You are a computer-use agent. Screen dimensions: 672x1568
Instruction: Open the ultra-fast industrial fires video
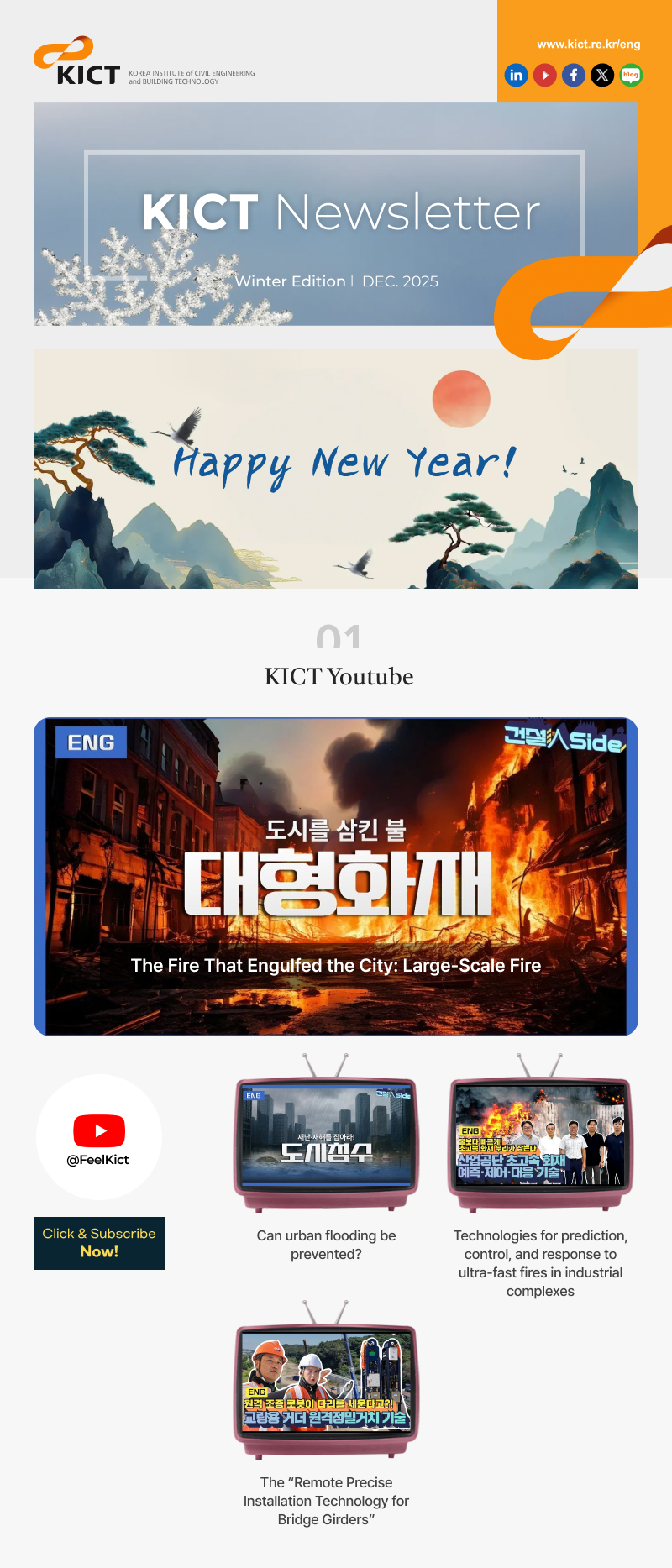pyautogui.click(x=540, y=1135)
